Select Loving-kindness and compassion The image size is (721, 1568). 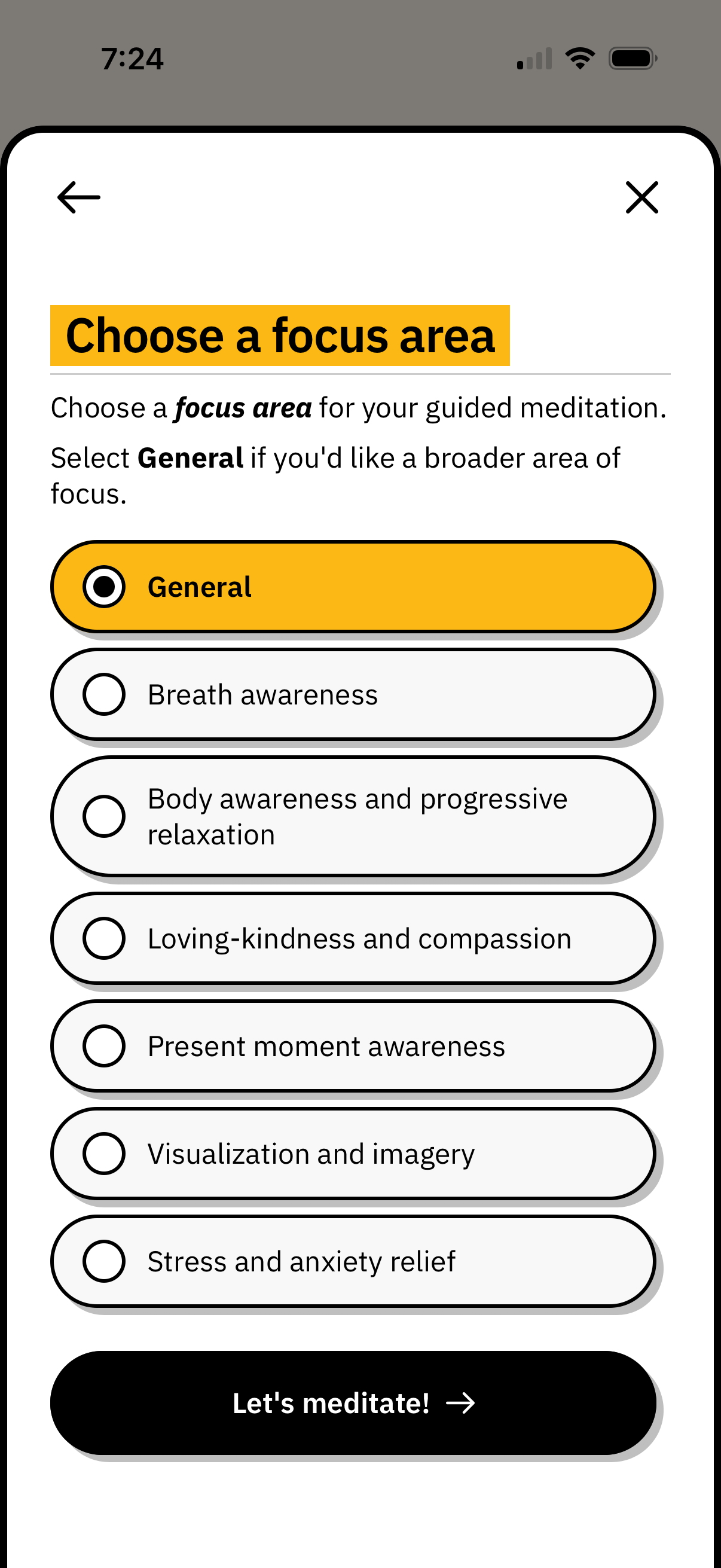tap(354, 939)
